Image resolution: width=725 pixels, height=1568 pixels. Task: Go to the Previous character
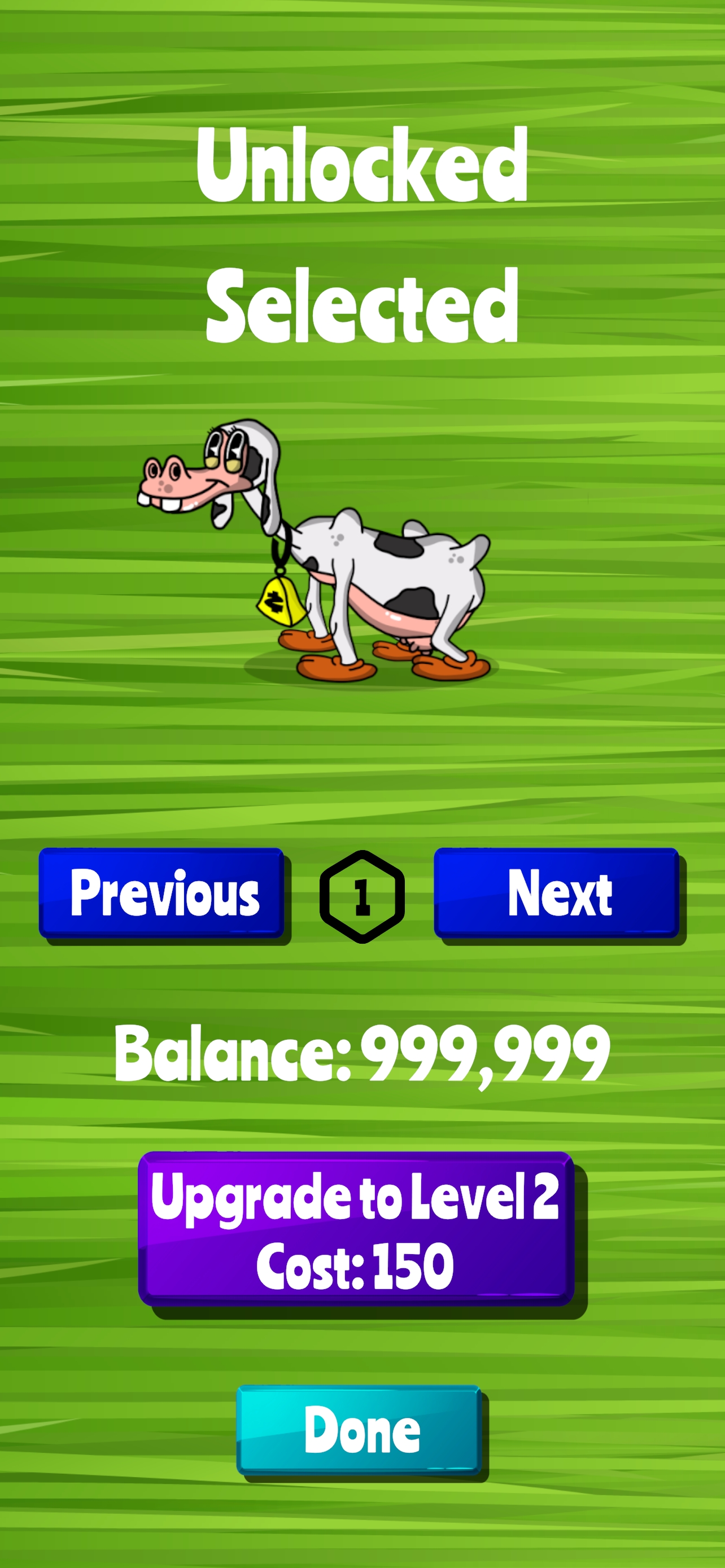pyautogui.click(x=162, y=892)
